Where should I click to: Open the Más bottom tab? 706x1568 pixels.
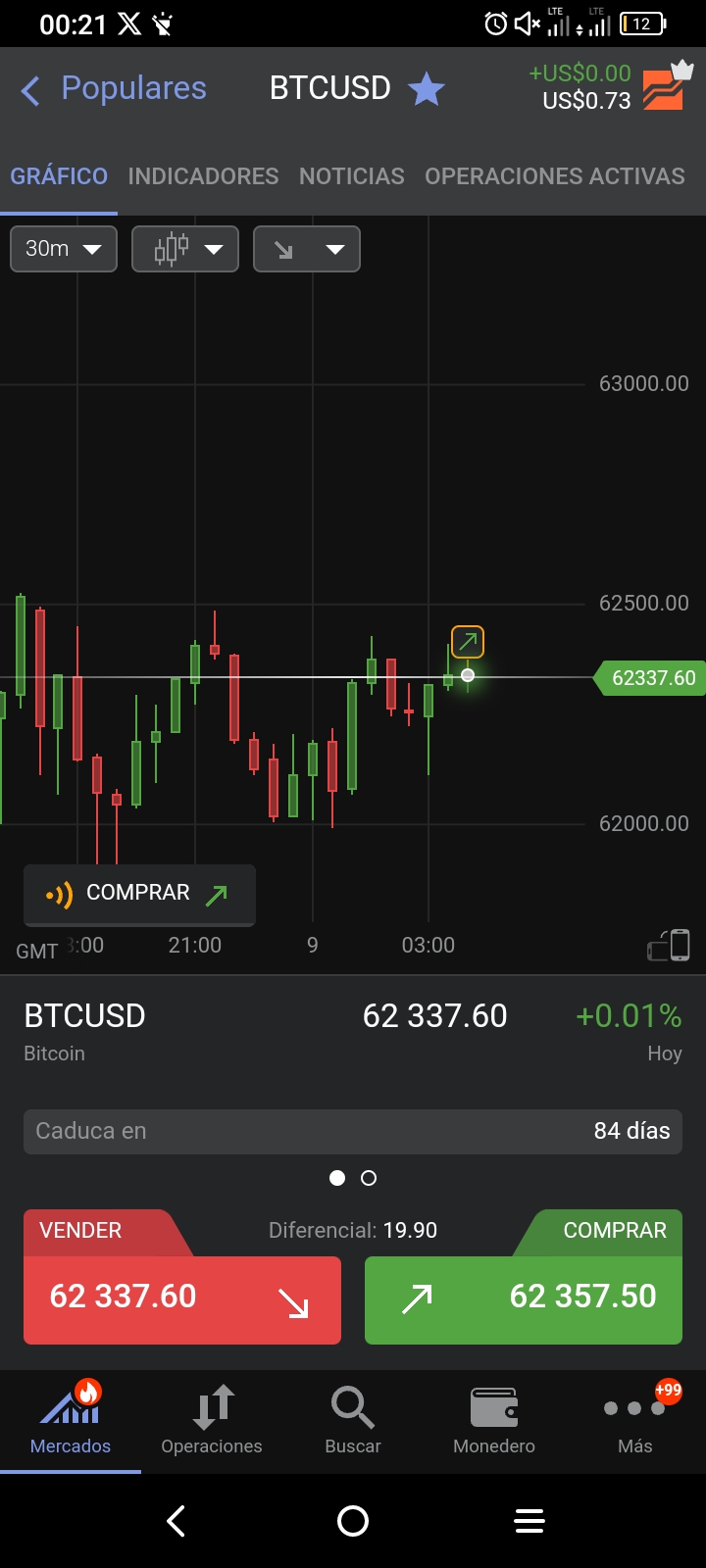point(635,1421)
